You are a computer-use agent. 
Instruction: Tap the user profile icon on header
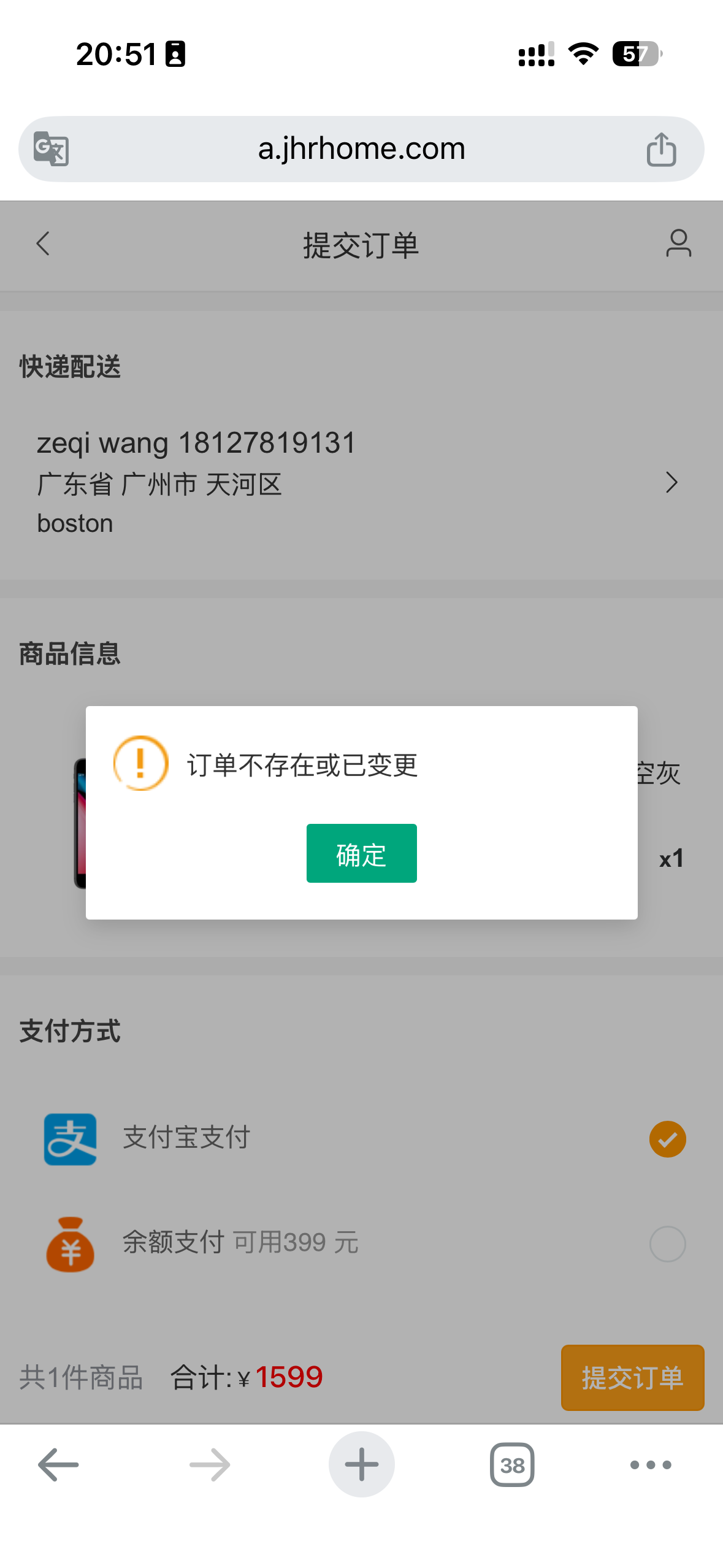tap(677, 244)
